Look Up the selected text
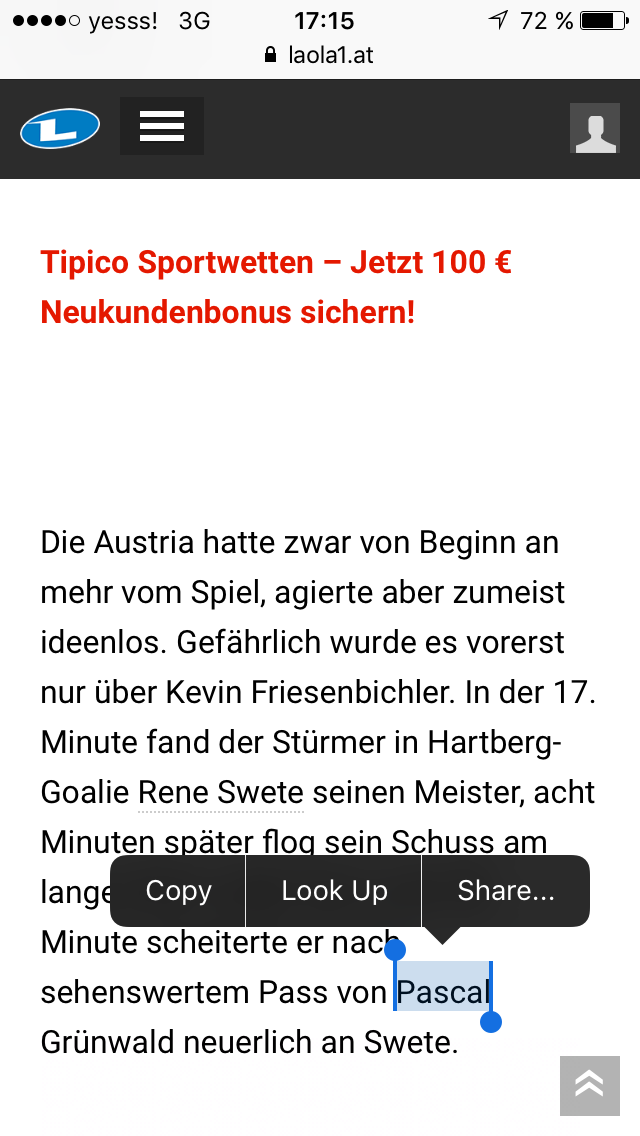Screen dimensions: 640x1136 334,890
